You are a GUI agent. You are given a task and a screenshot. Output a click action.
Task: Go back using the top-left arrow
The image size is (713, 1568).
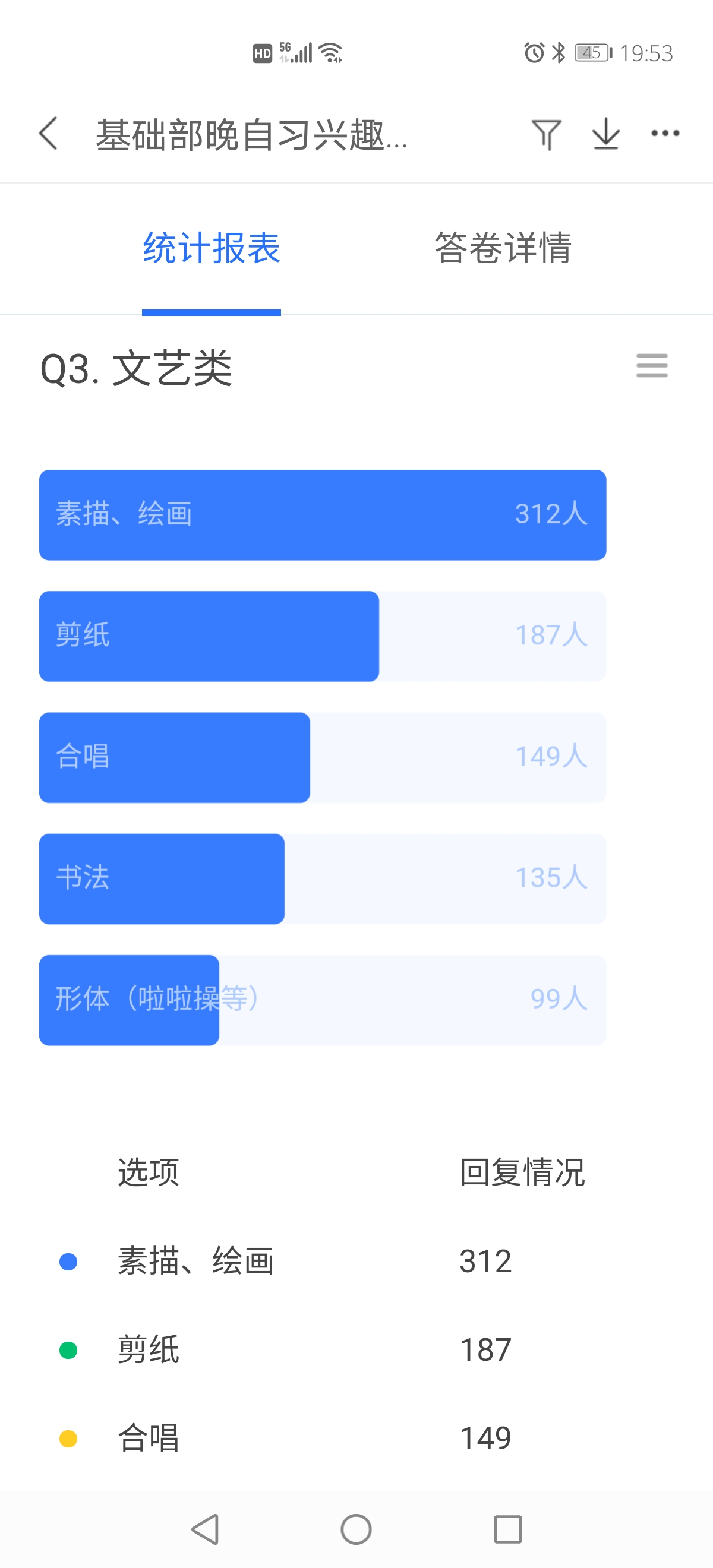pyautogui.click(x=48, y=133)
